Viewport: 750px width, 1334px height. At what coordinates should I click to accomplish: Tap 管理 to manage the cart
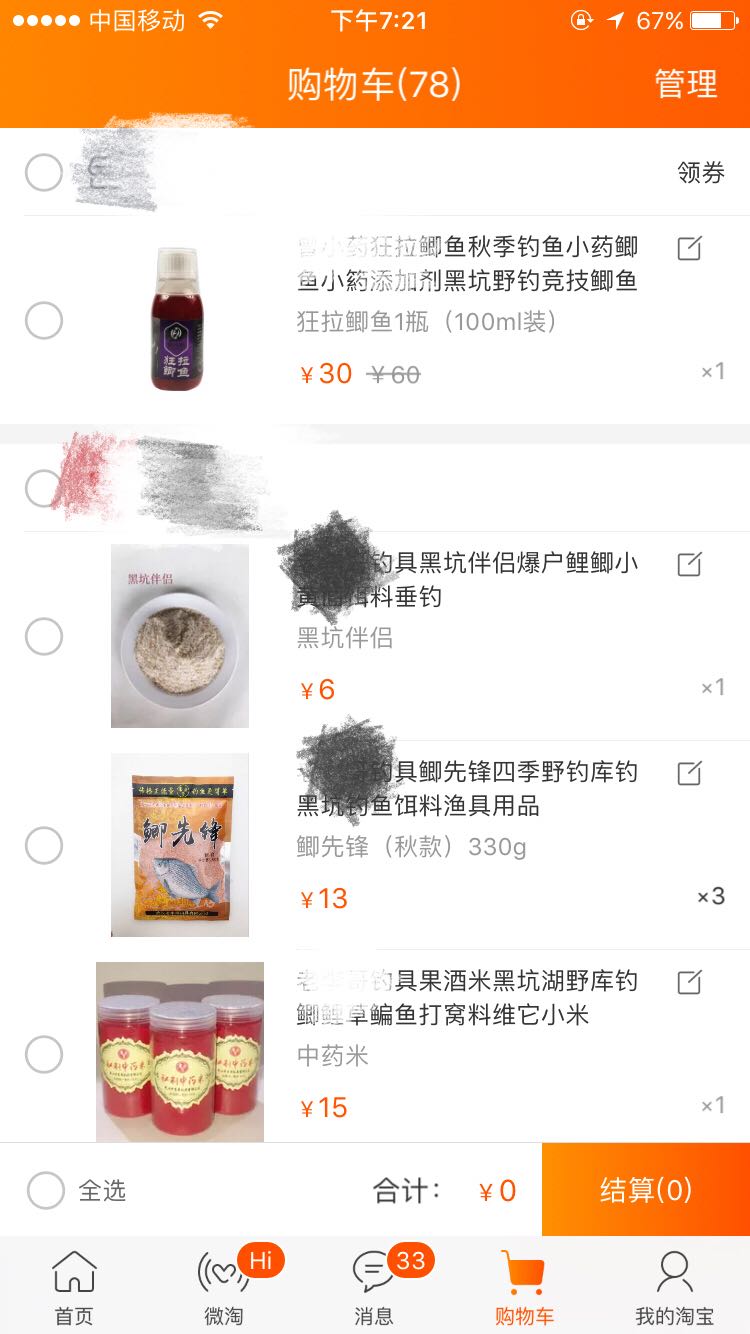(686, 84)
